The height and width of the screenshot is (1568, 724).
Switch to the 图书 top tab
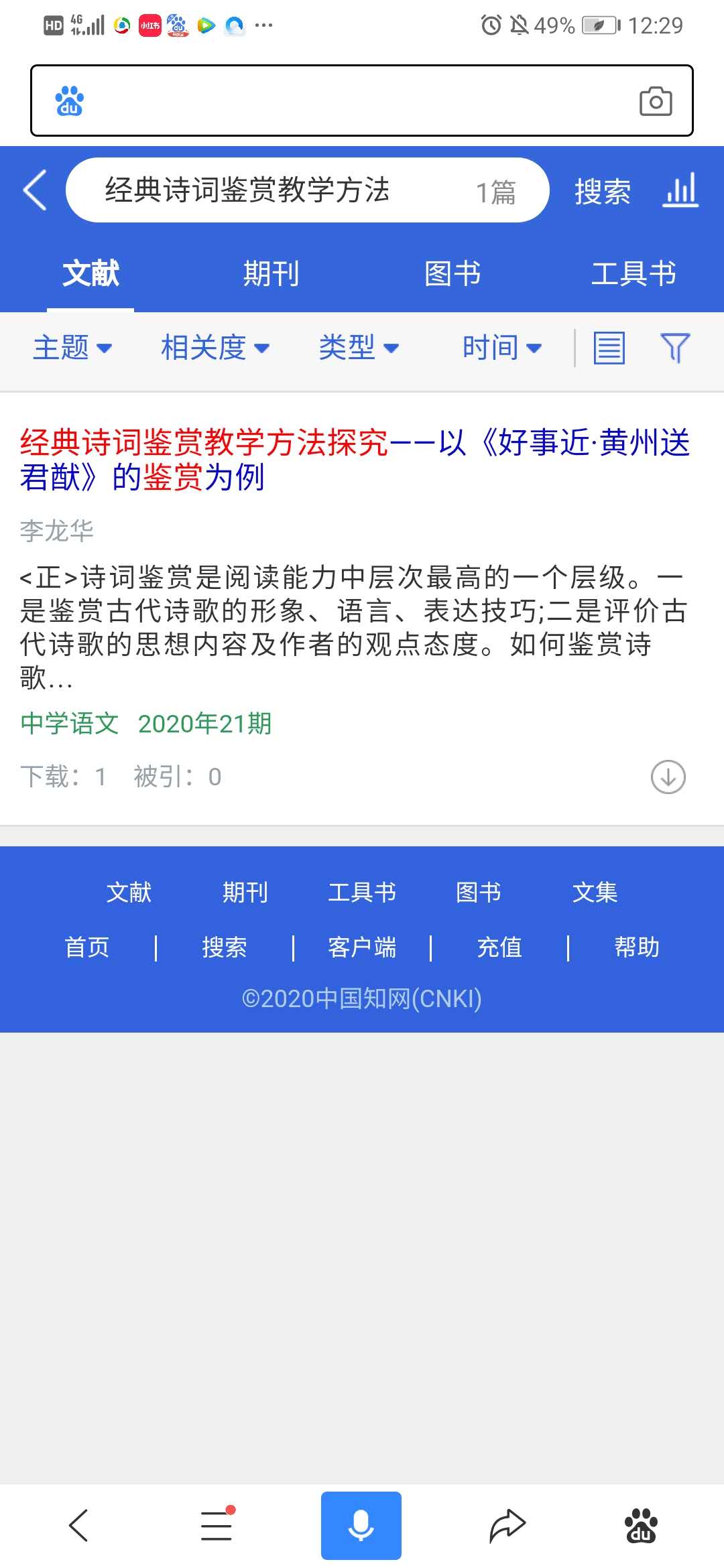click(x=452, y=274)
